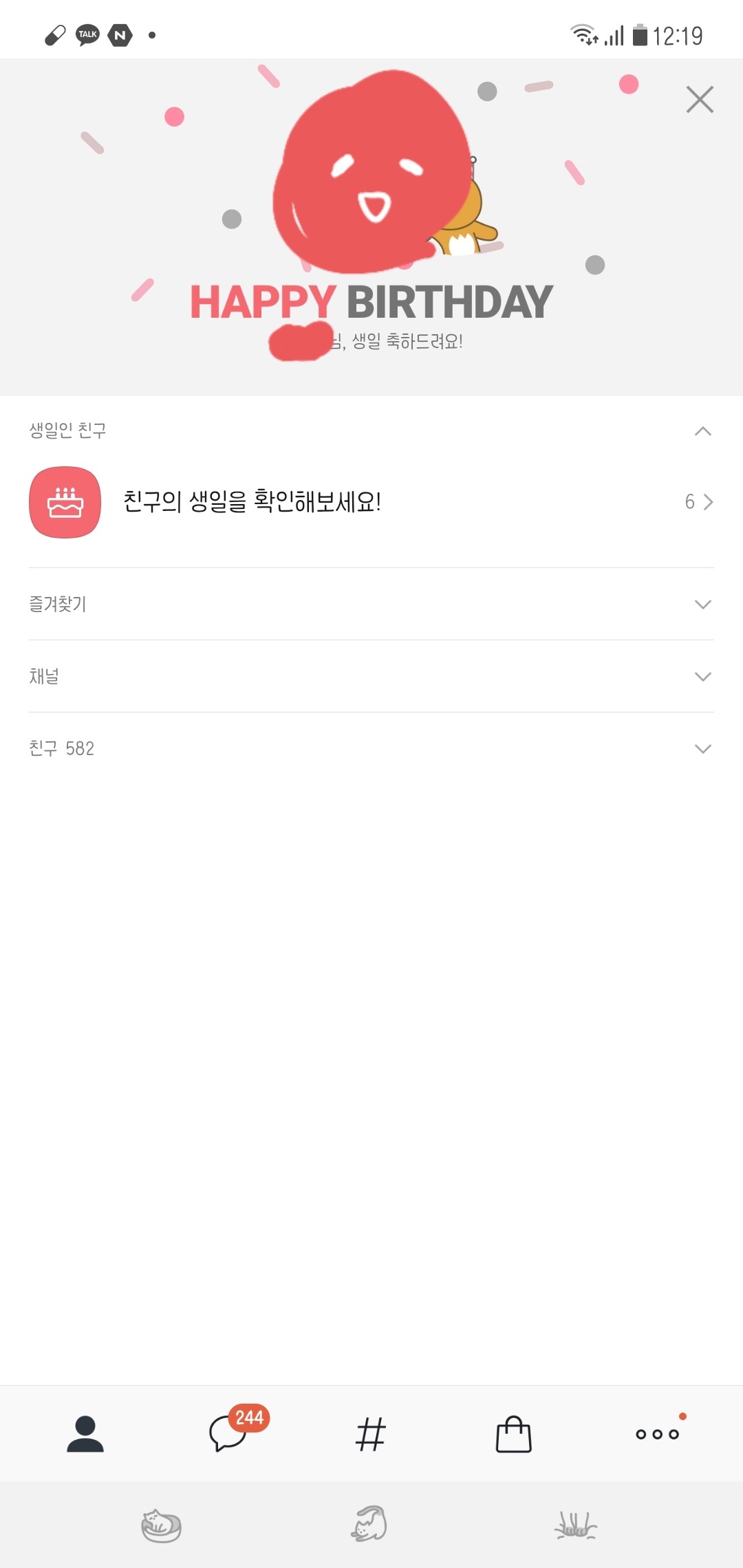Collapse the 생일인 친구 section

point(702,431)
